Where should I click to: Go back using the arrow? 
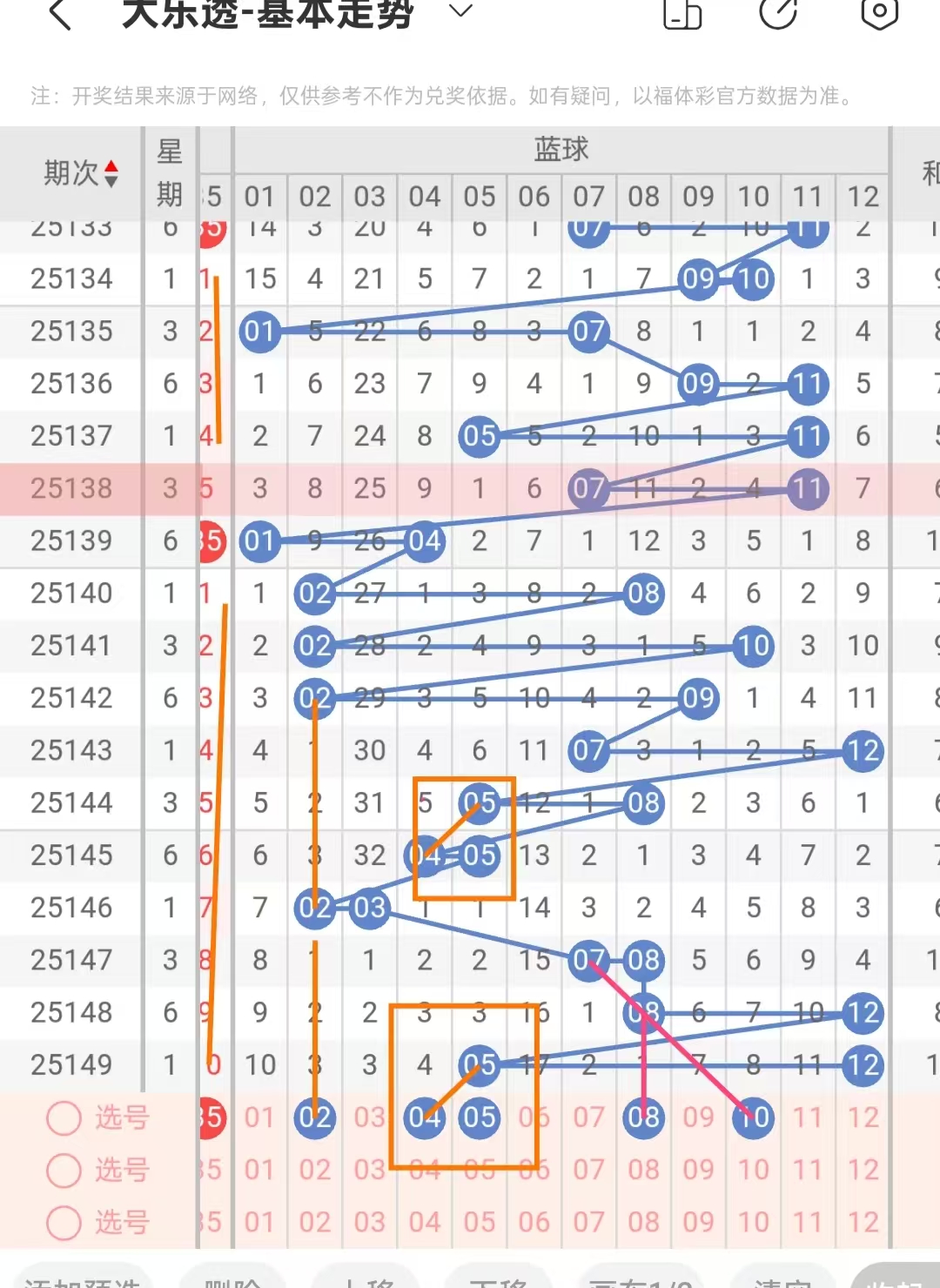(59, 13)
